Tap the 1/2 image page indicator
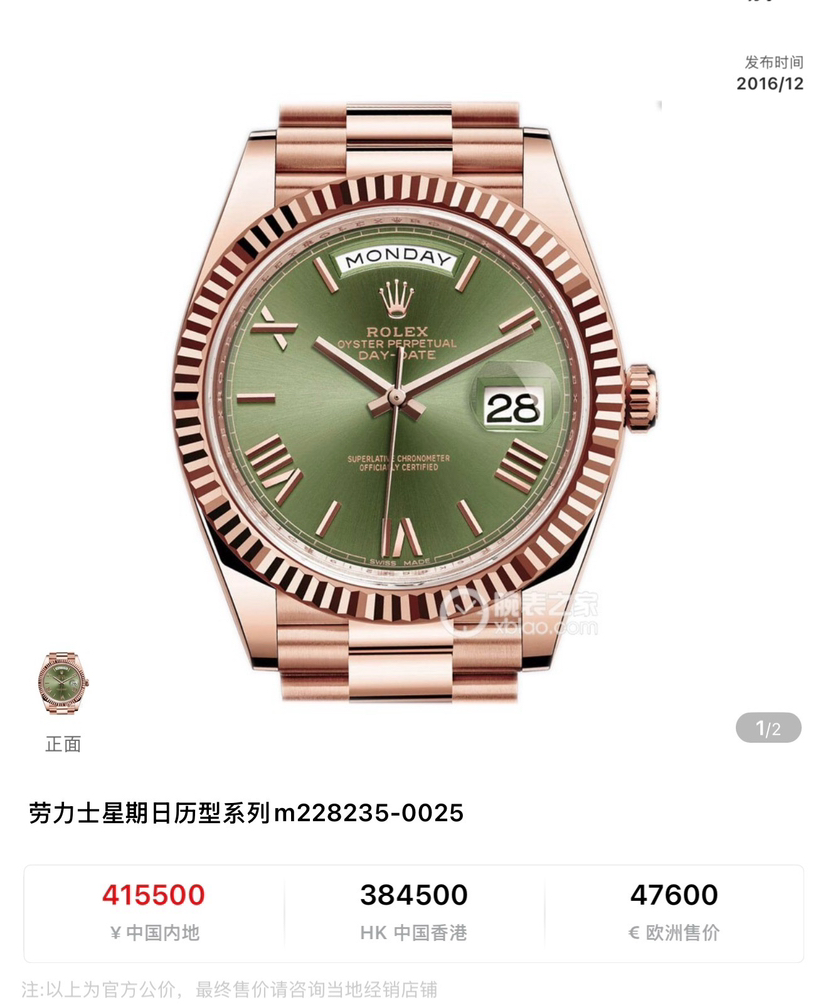828x1005 pixels. (768, 728)
